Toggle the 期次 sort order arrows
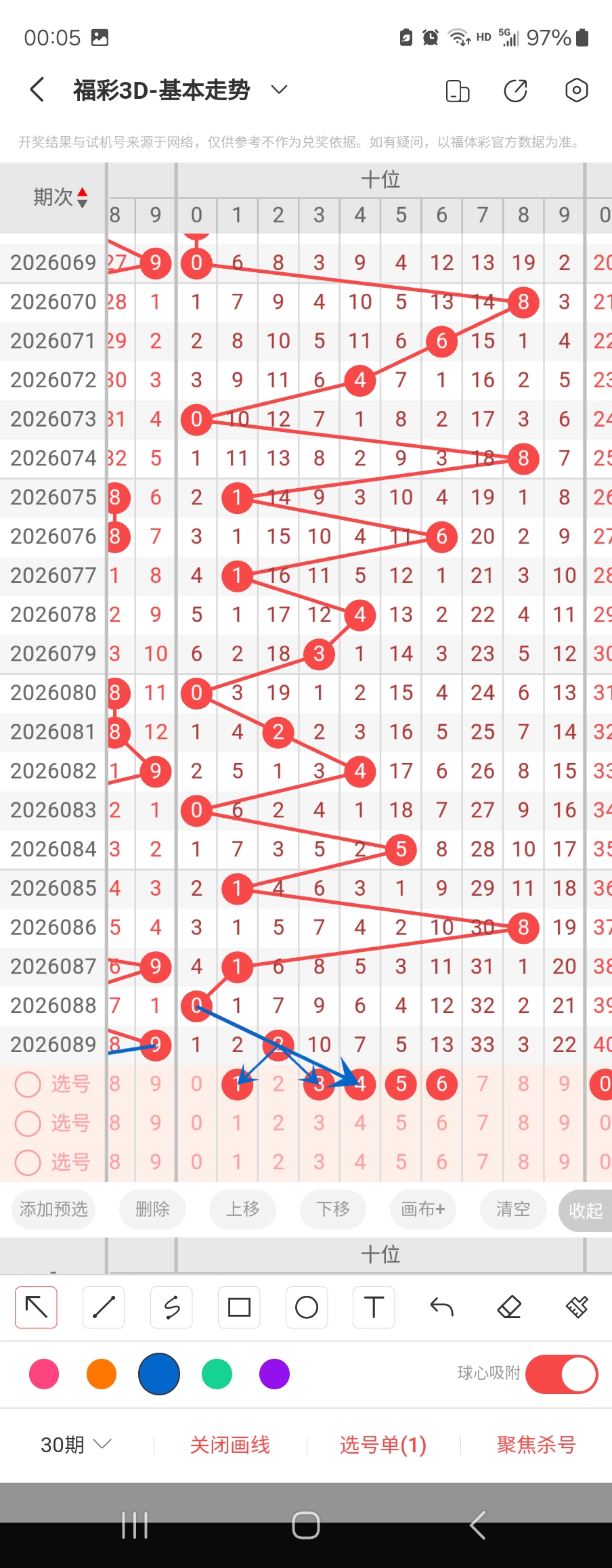Viewport: 612px width, 1568px height. click(x=82, y=197)
